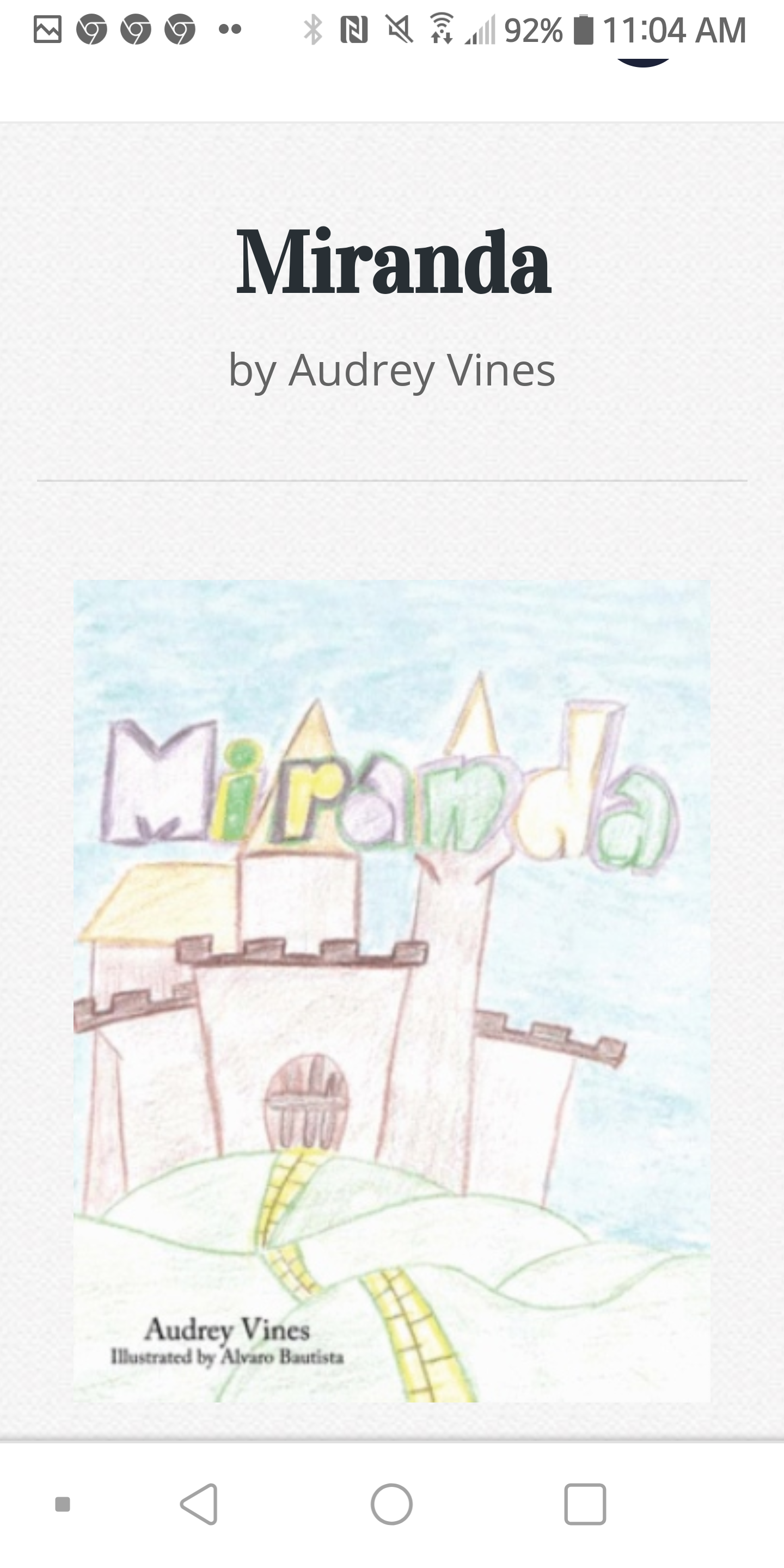784x1568 pixels.
Task: Open the Miranda book cover image
Action: pos(391,991)
